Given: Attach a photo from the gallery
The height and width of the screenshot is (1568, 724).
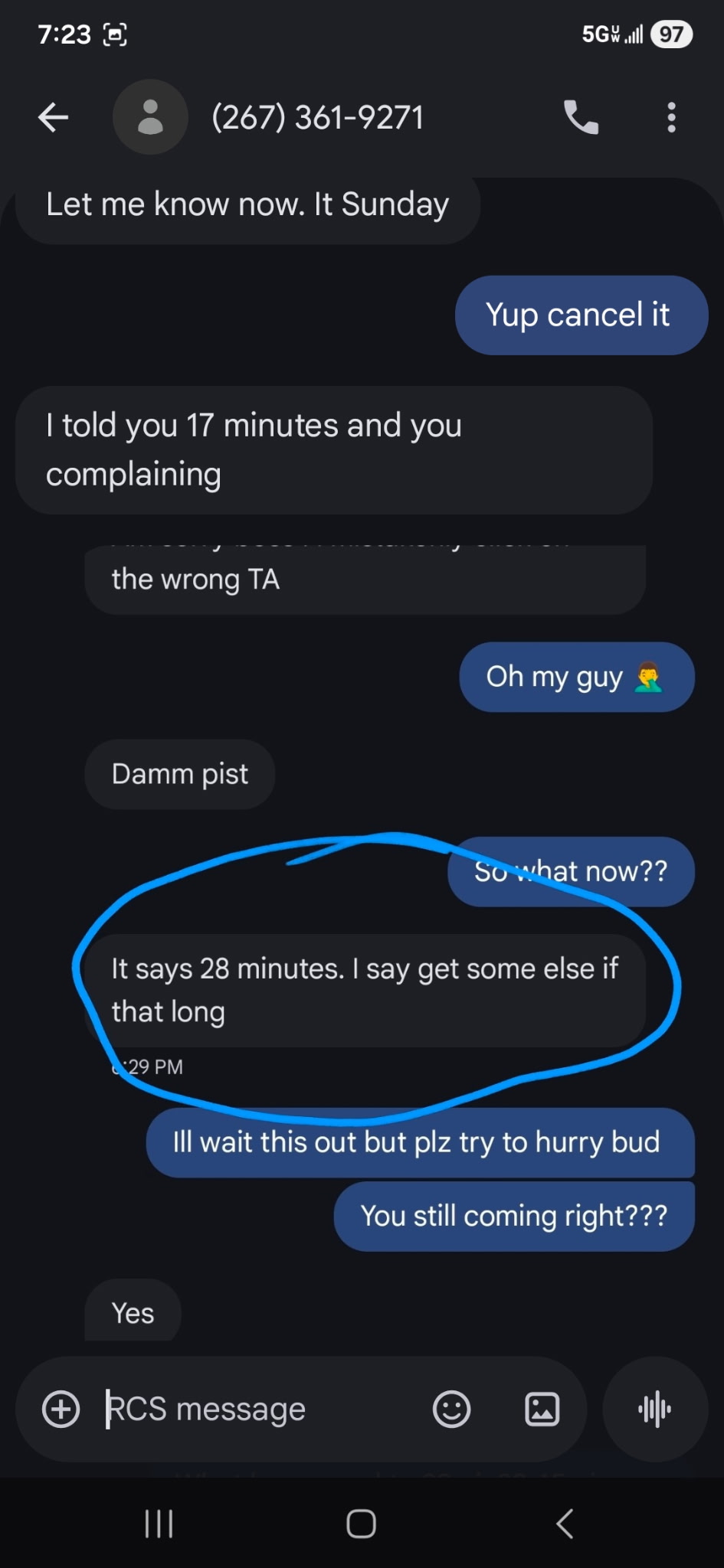Looking at the screenshot, I should pos(542,1409).
